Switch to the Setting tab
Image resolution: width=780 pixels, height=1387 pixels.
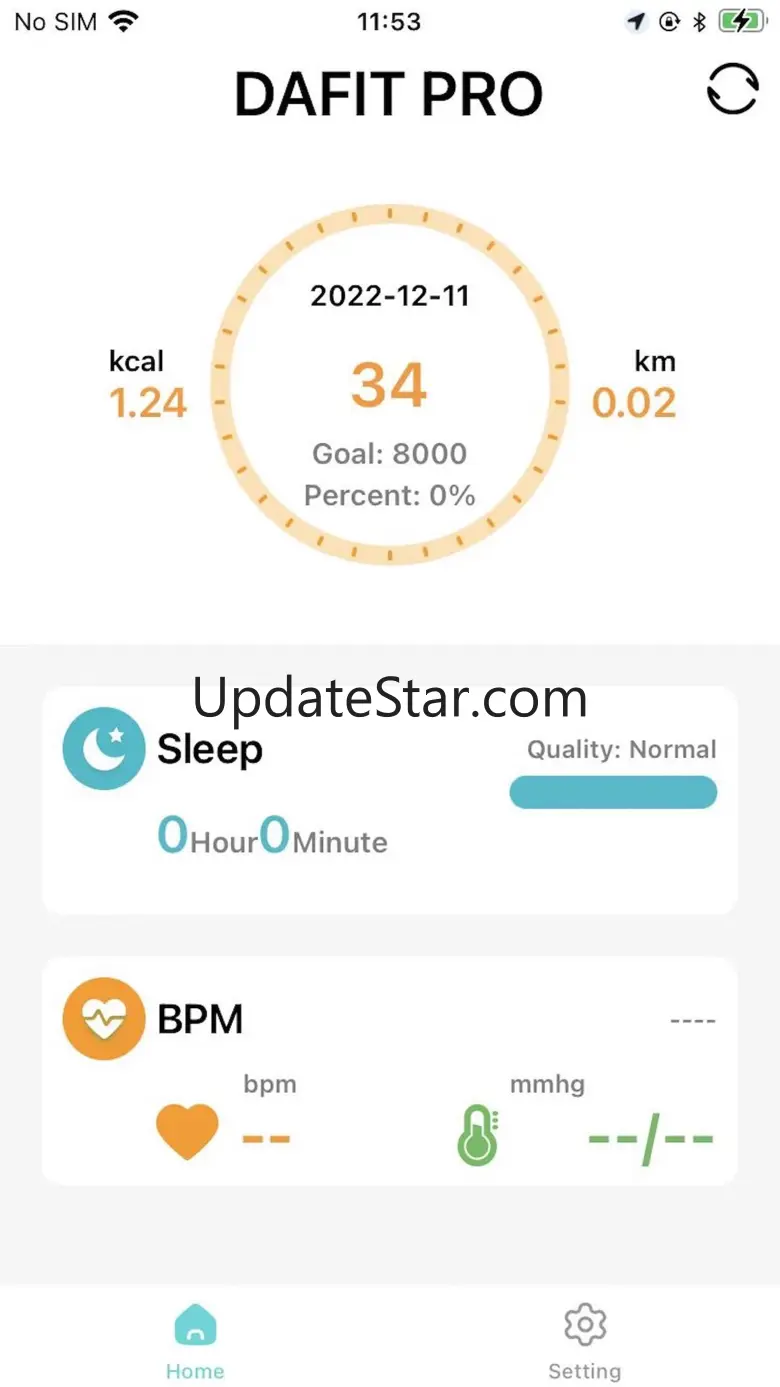coord(585,1342)
